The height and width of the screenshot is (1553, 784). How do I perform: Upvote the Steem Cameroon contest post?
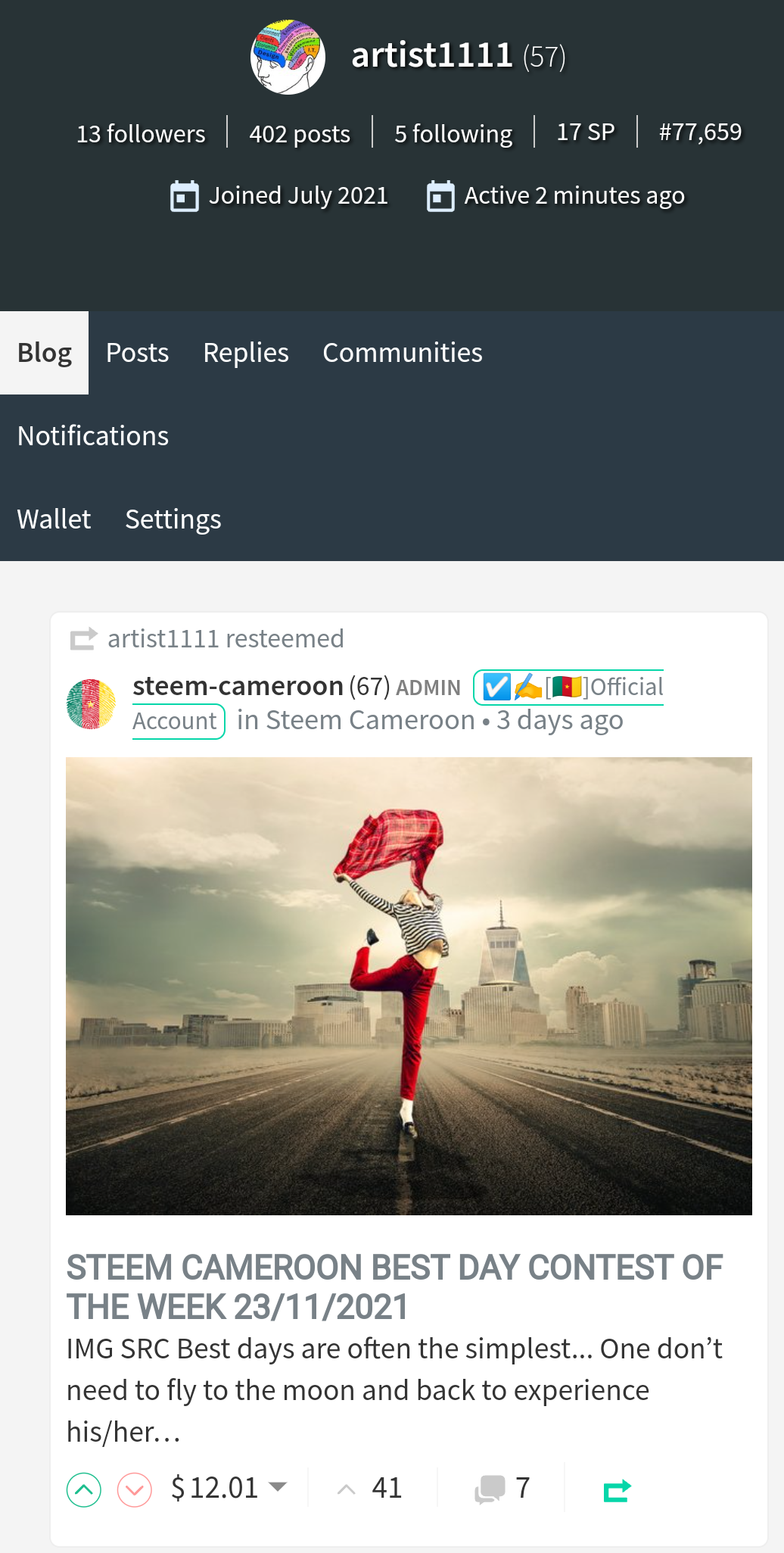point(84,1490)
